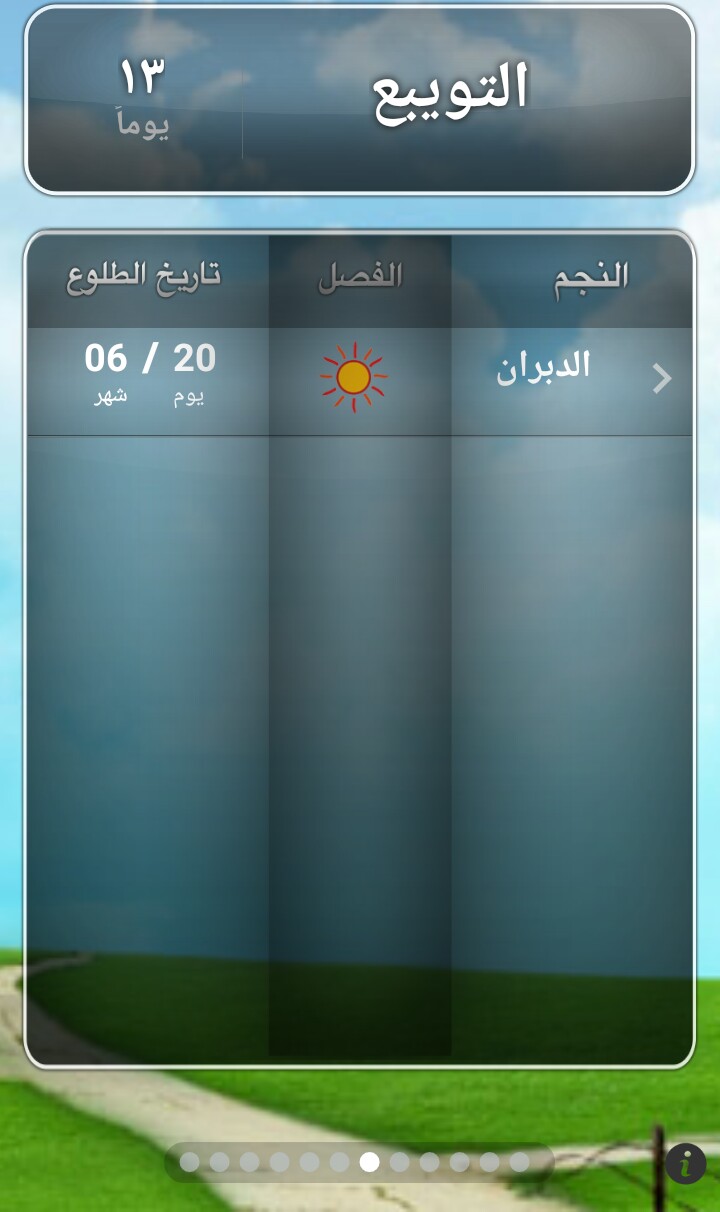Tap the page indicator dots
The height and width of the screenshot is (1212, 720).
pyautogui.click(x=355, y=1162)
